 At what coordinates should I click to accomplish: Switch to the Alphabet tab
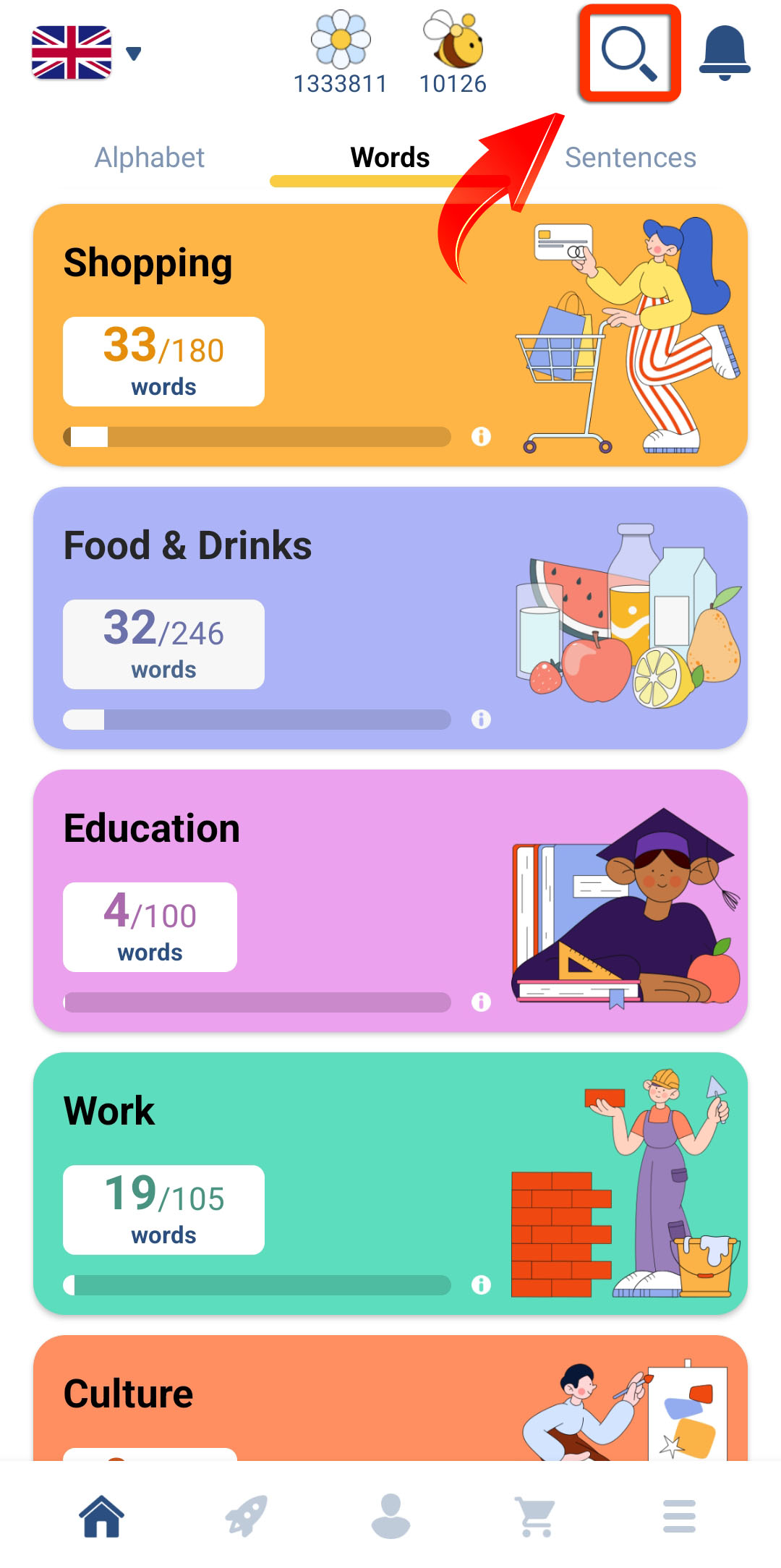(x=150, y=158)
